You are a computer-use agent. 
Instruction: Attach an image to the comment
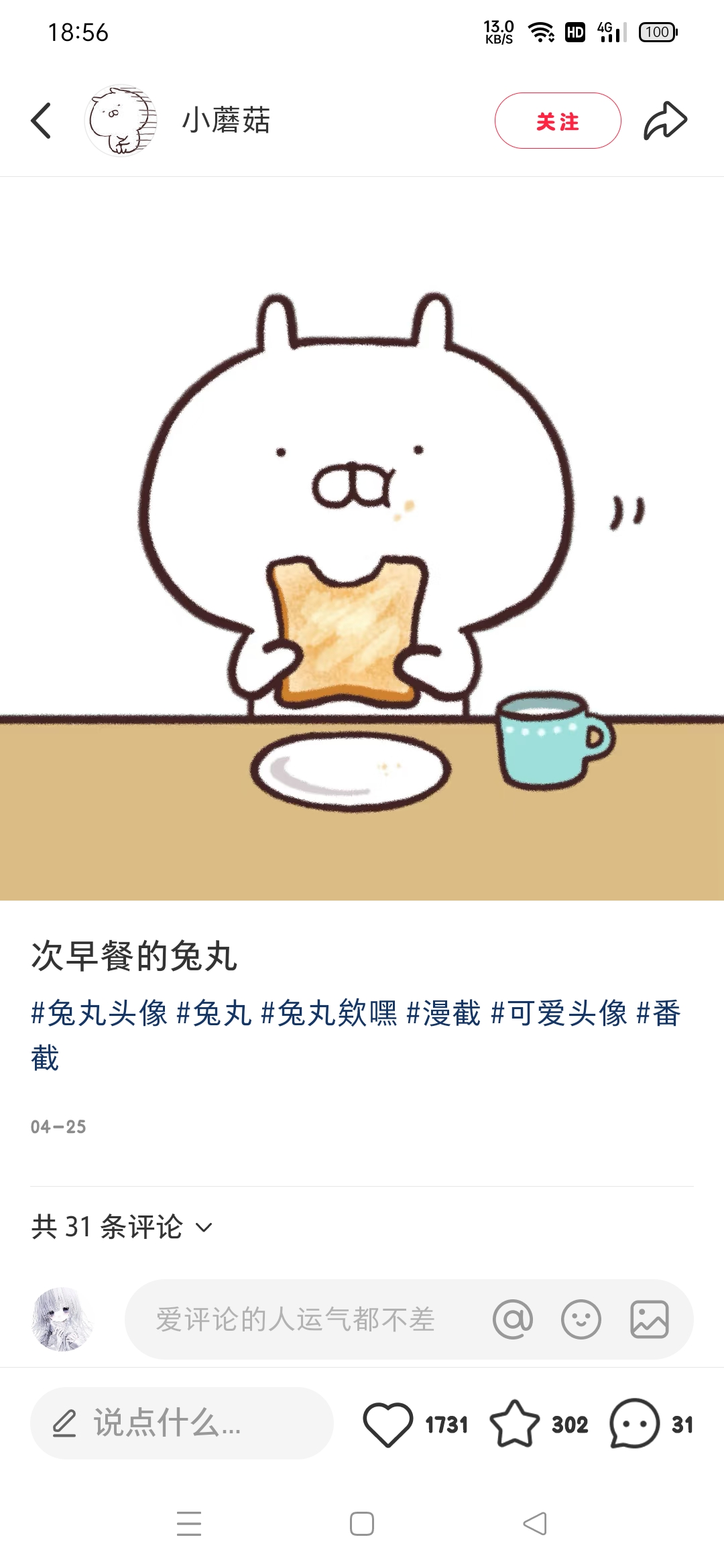[649, 1317]
